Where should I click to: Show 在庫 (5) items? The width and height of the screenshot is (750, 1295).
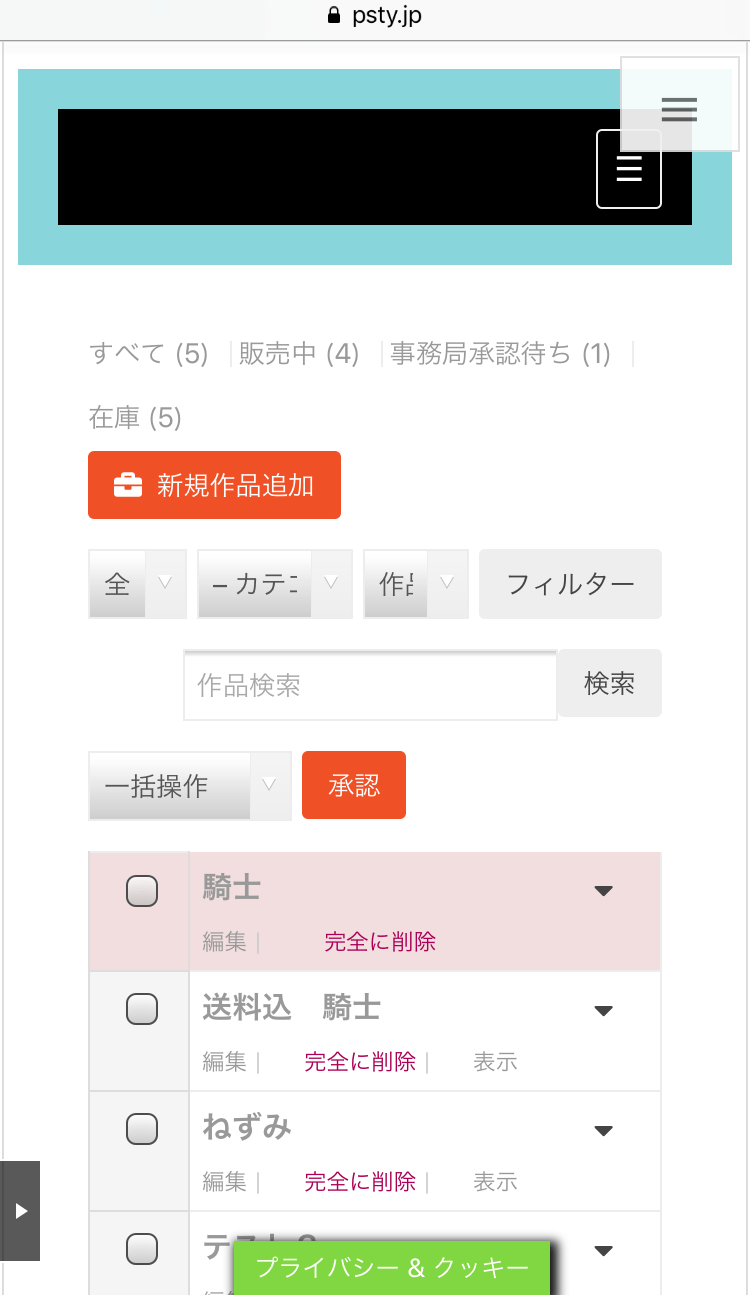tap(136, 417)
